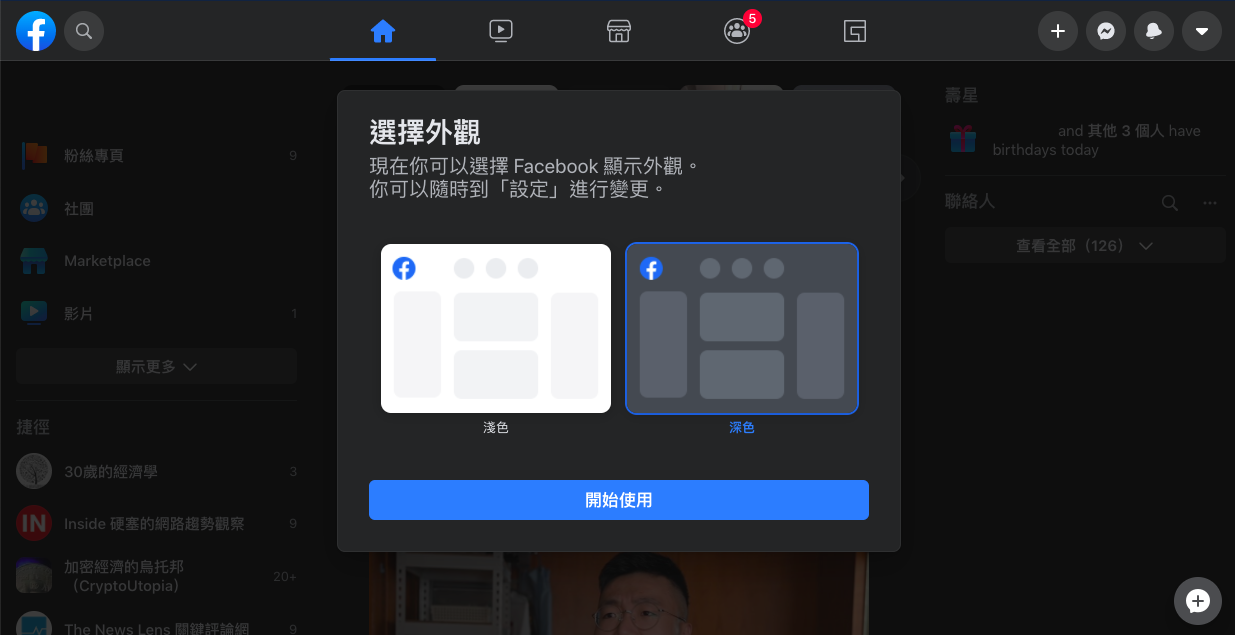Open the Watch video tab
This screenshot has width=1235, height=635.
[501, 32]
